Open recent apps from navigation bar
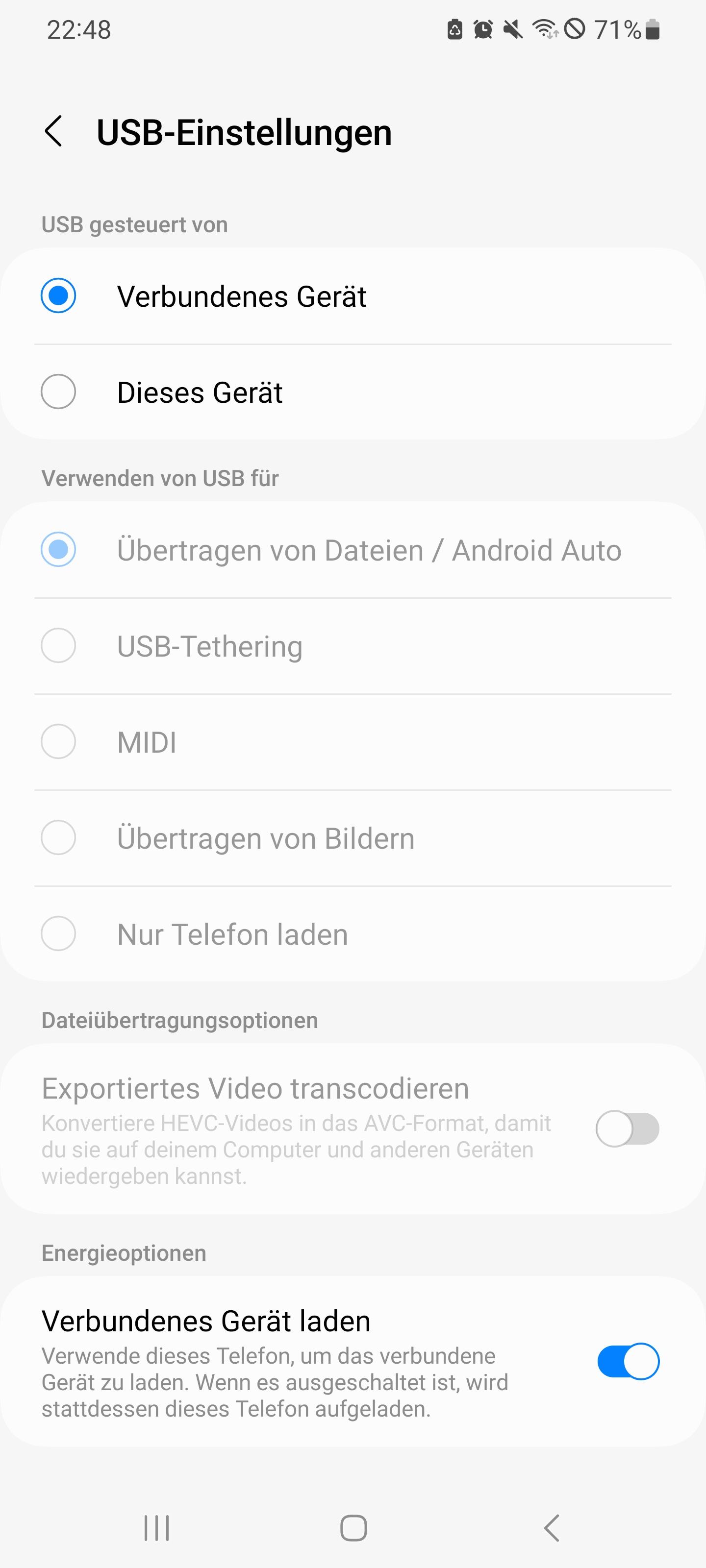Viewport: 706px width, 1568px height. 156,1528
